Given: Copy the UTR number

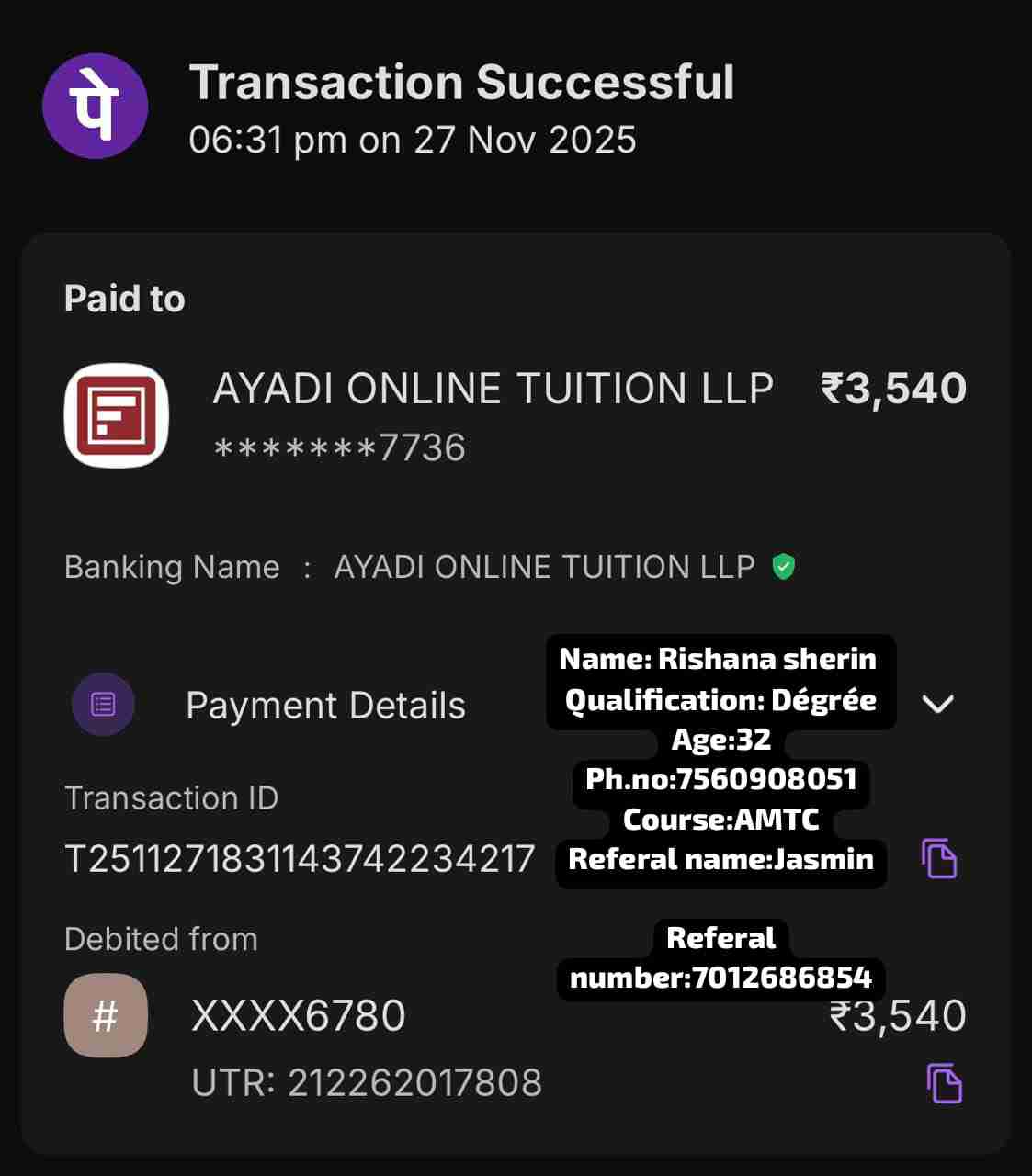Looking at the screenshot, I should tap(944, 1083).
